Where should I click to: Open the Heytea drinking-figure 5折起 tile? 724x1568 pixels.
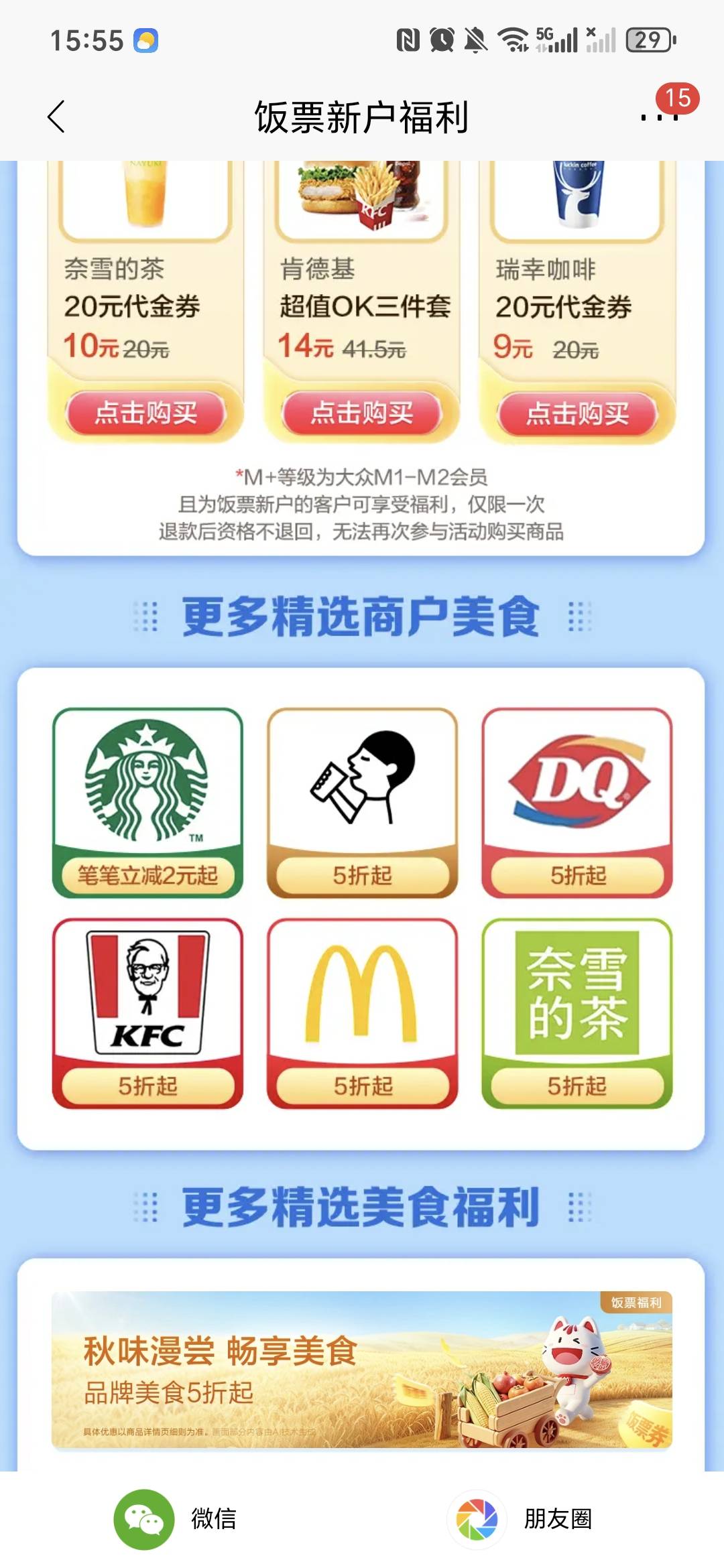point(362,803)
